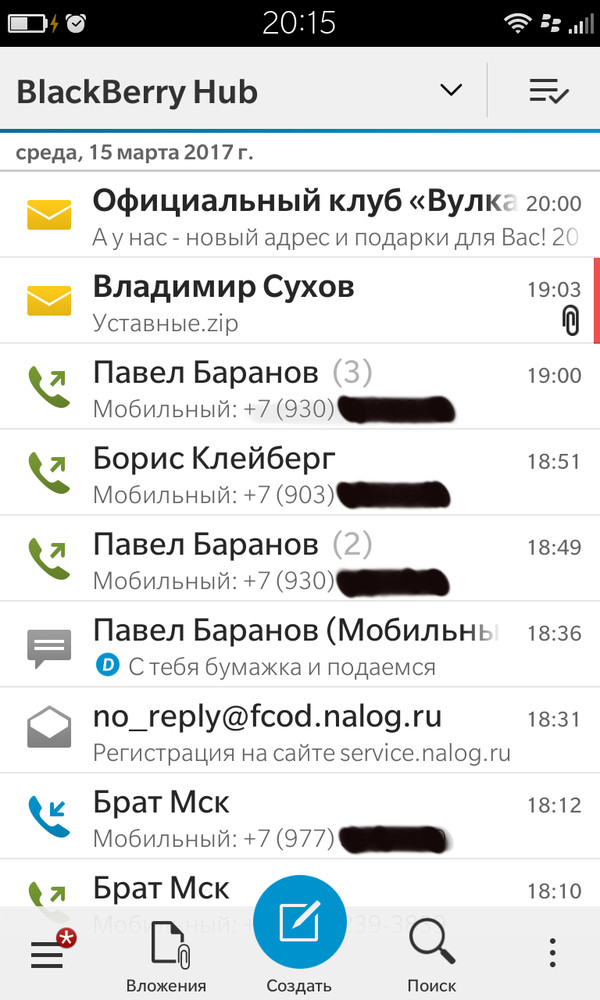The image size is (600, 1000).
Task: Open the multi-select checklist icon
Action: (548, 92)
